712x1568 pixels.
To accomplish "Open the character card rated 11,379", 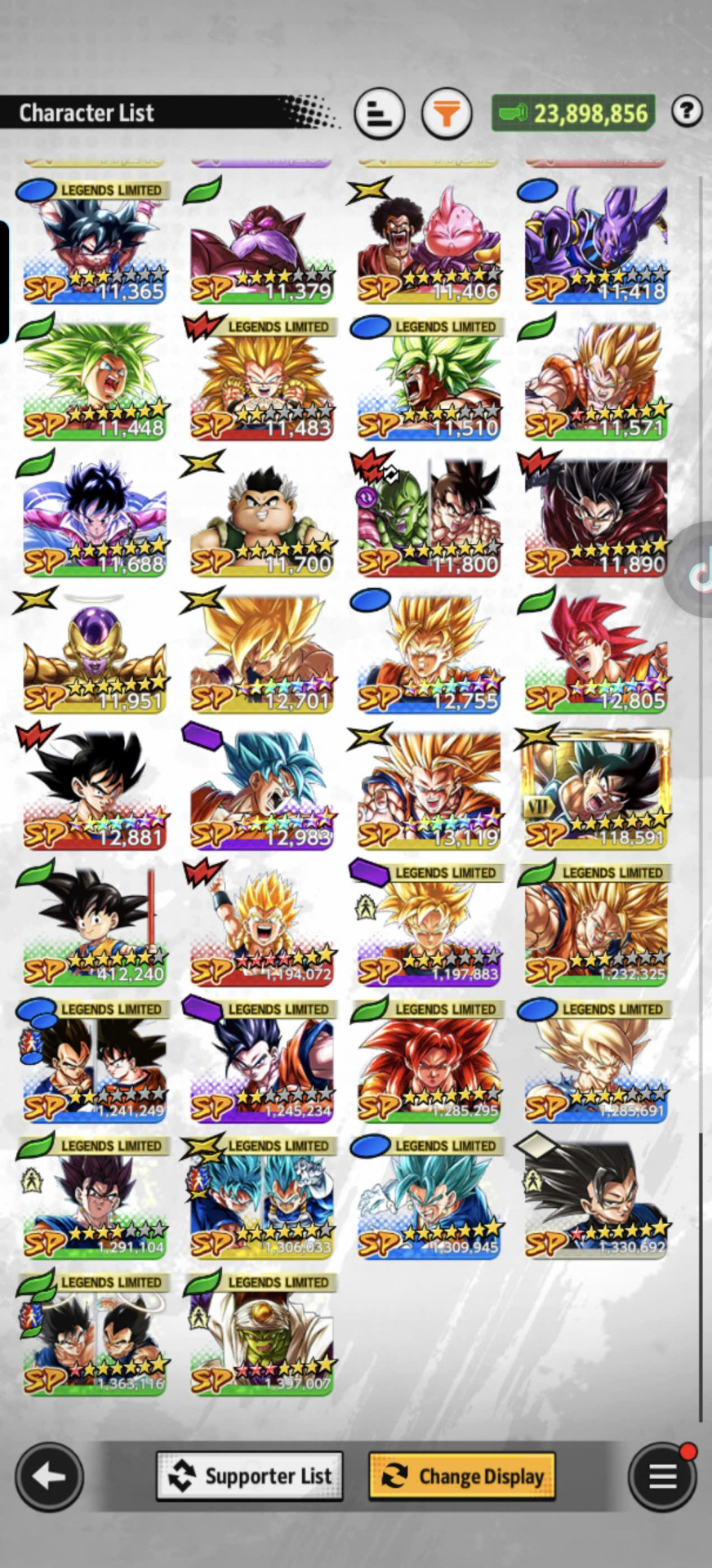I will tap(261, 242).
